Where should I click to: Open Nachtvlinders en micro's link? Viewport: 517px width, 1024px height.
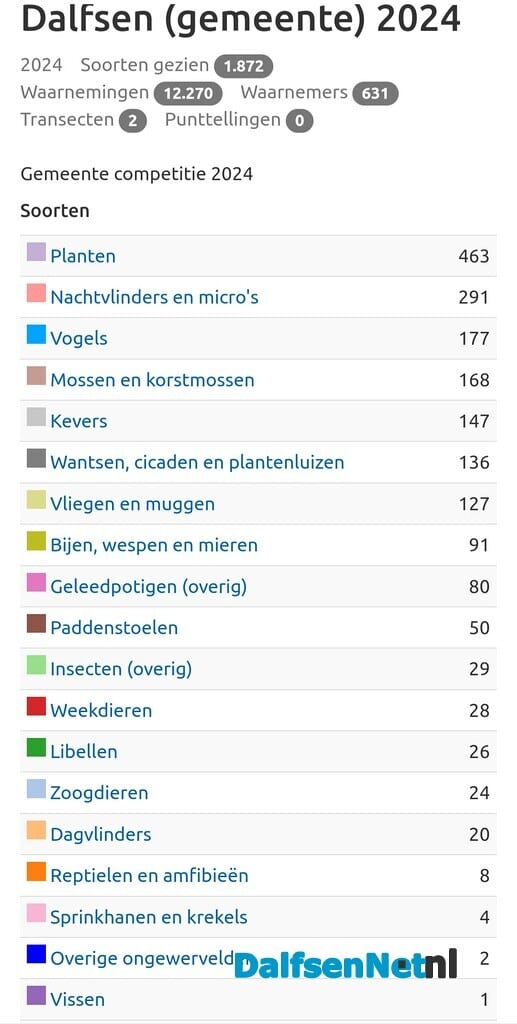(x=154, y=297)
